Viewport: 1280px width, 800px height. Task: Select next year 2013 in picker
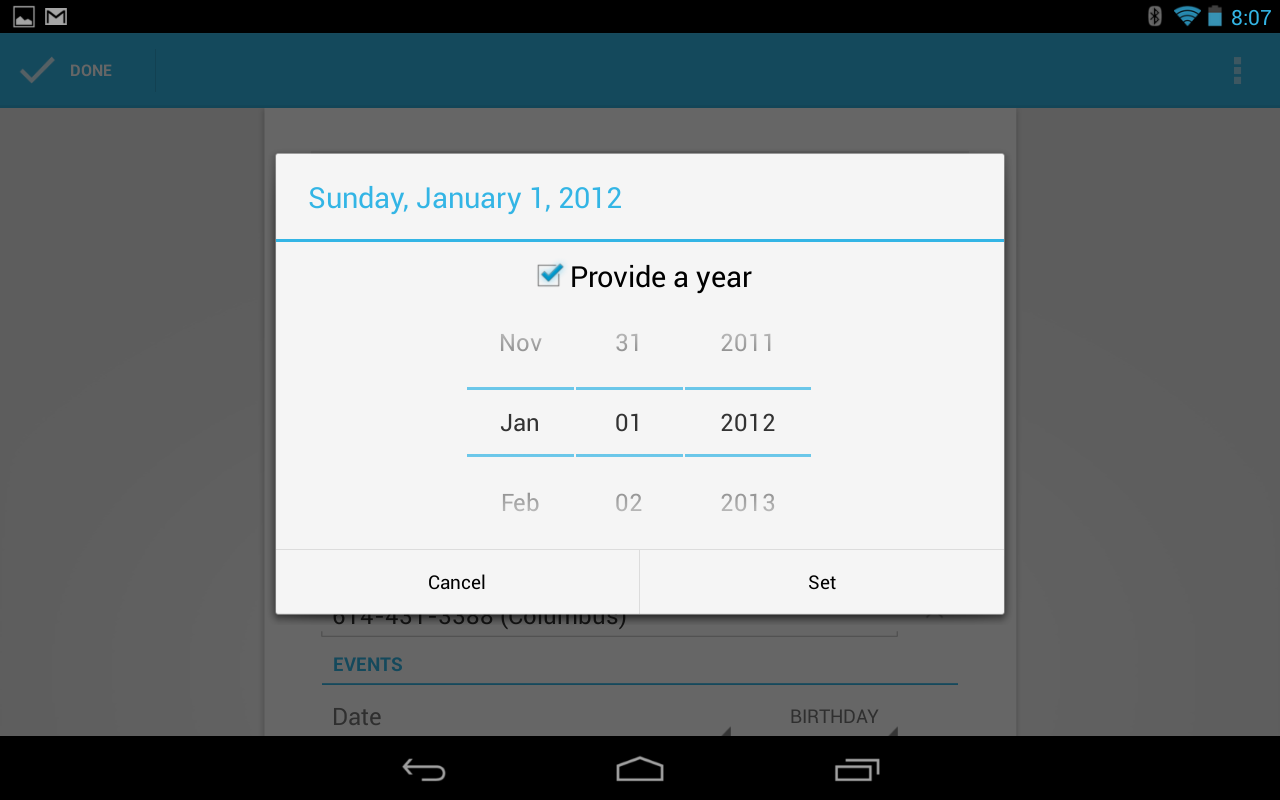(x=747, y=502)
